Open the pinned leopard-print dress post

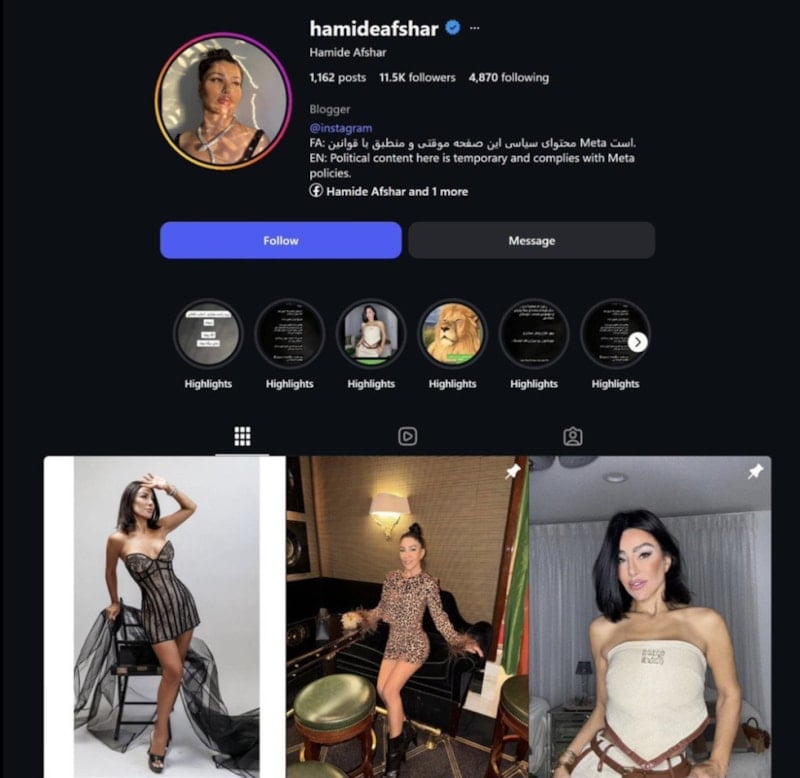point(406,616)
